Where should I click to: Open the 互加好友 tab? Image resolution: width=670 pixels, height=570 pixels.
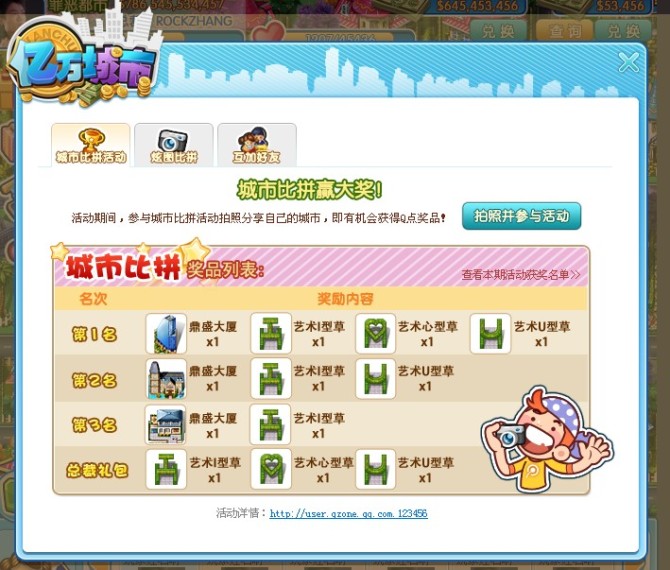[x=257, y=145]
